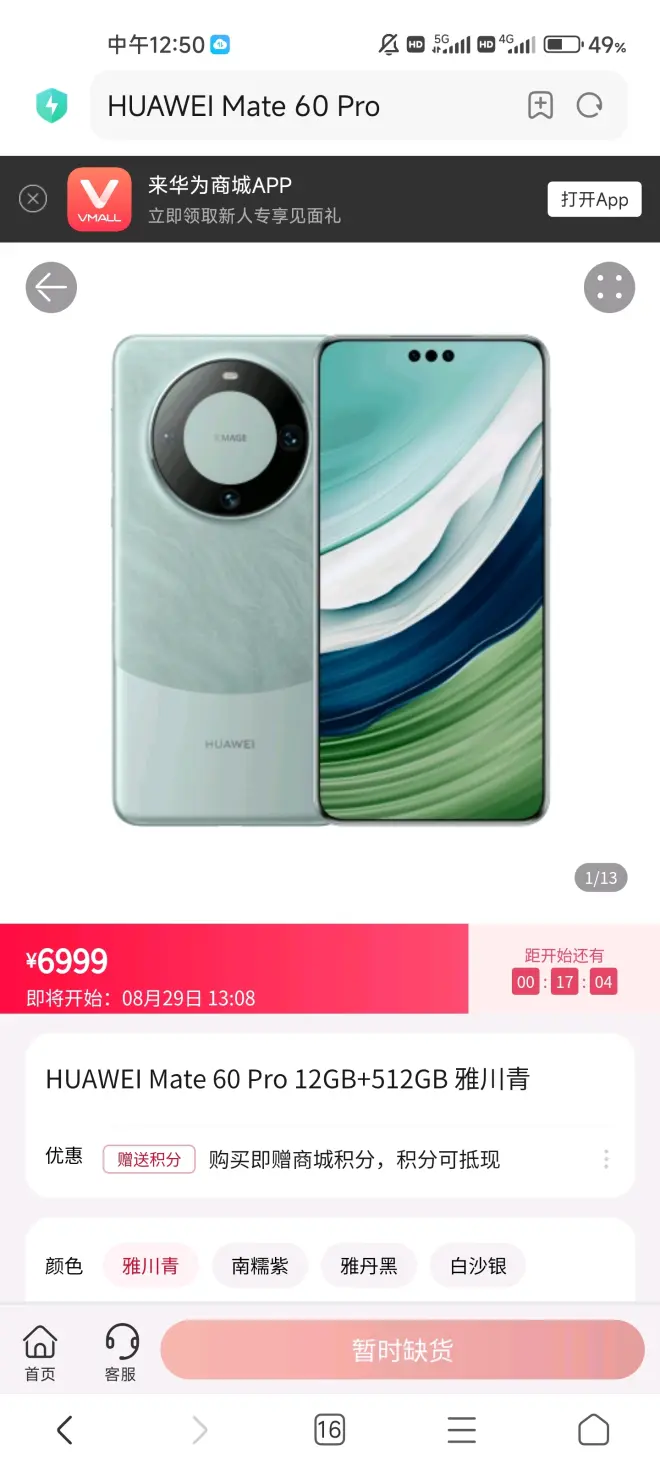Screen dimensions: 660x1467
Task: Add this page to bookmarks
Action: click(540, 106)
